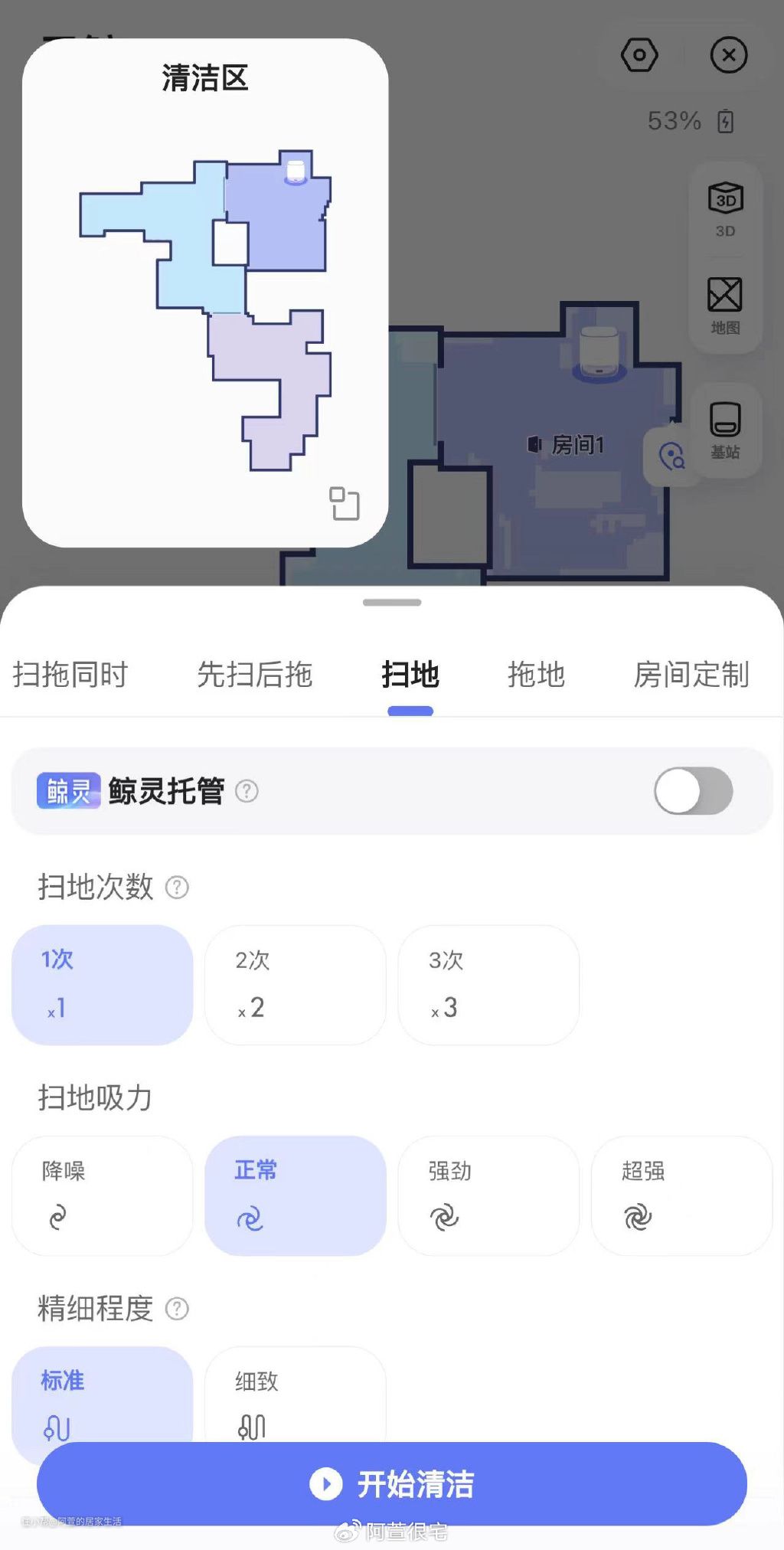The image size is (784, 1550).
Task: Select 2次 sweeping passes
Action: pyautogui.click(x=296, y=985)
